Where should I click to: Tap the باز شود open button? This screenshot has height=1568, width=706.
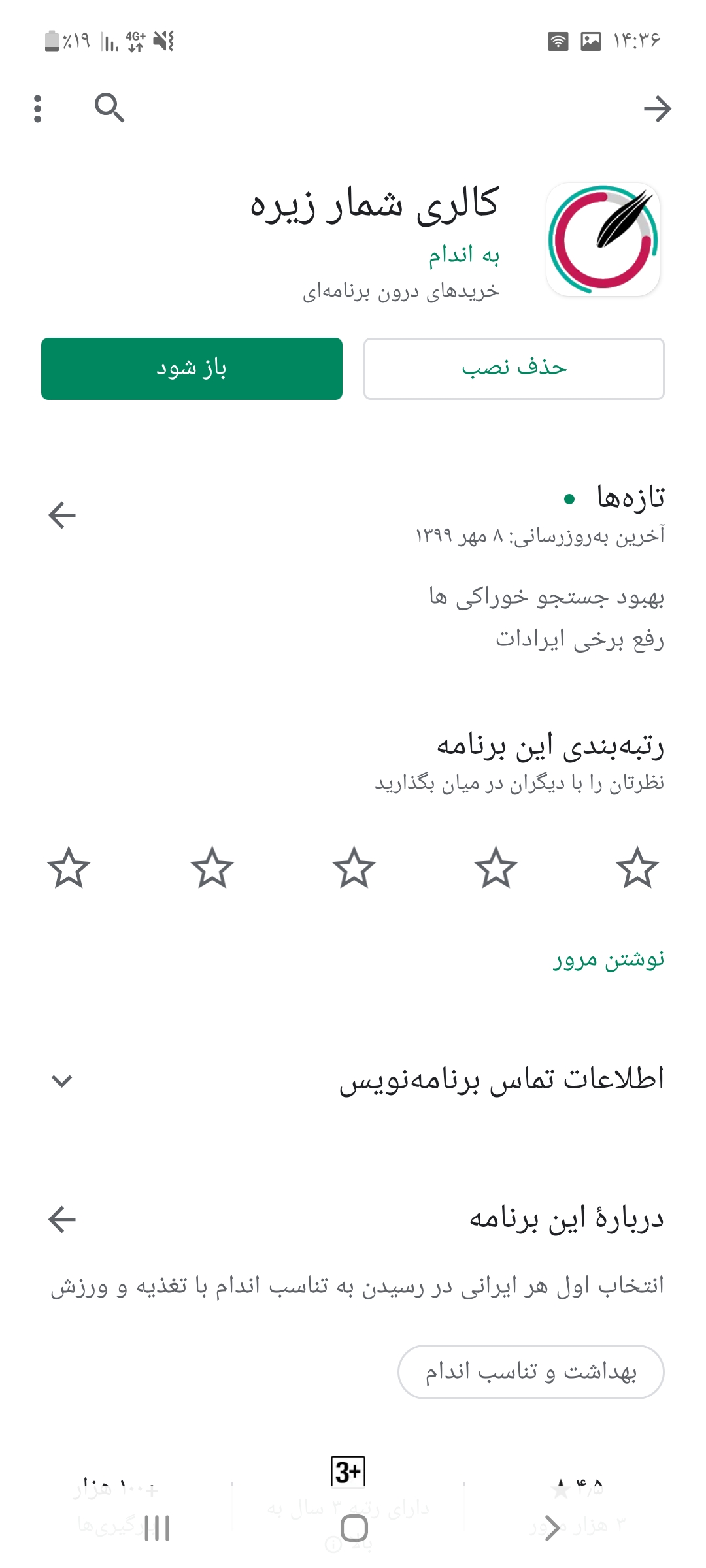click(x=192, y=368)
